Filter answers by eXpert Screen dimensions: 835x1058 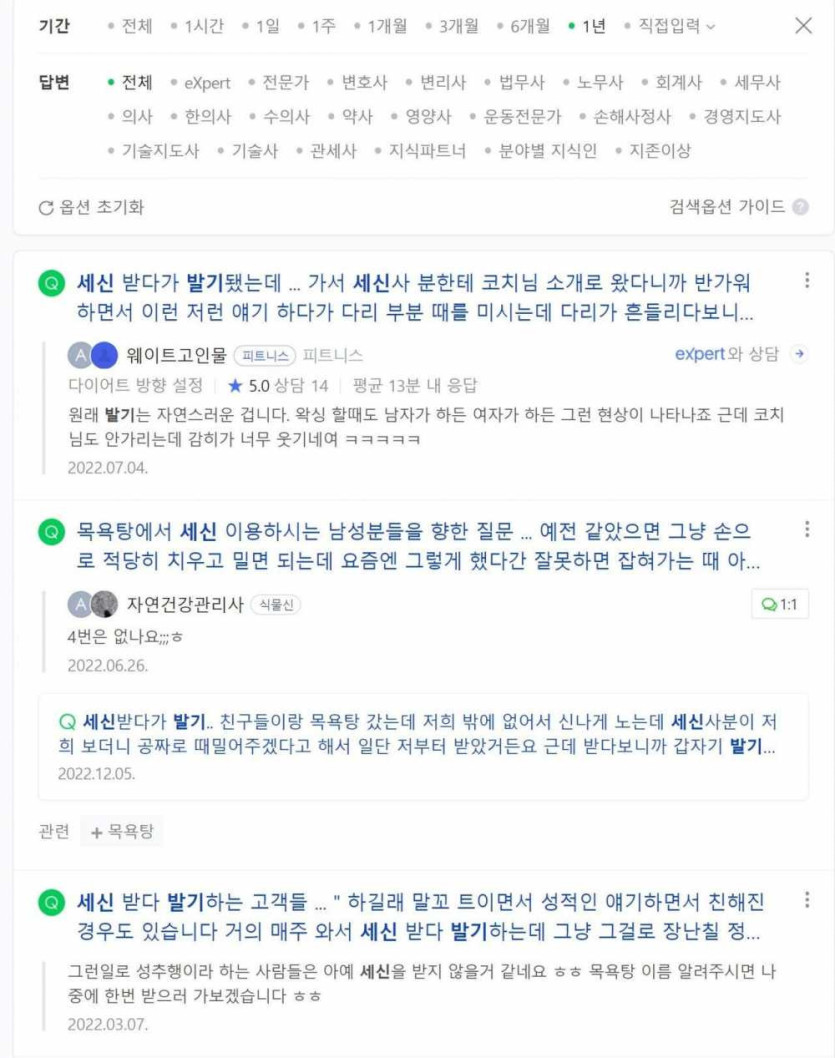tap(206, 83)
